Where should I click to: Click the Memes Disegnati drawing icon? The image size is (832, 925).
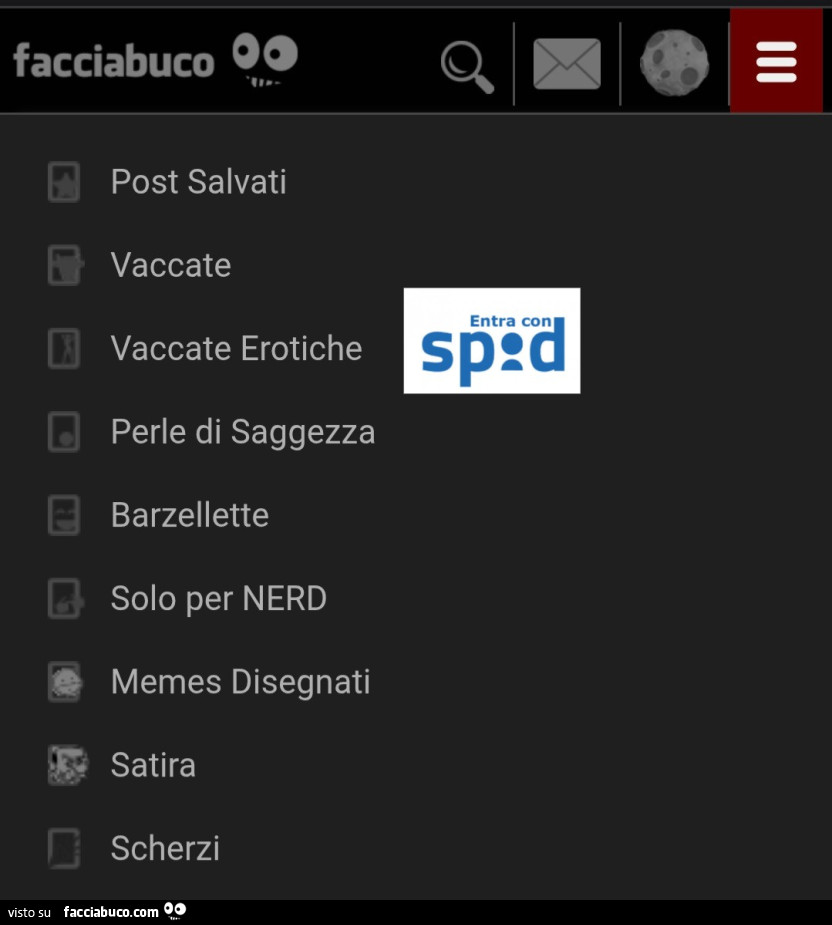coord(64,681)
